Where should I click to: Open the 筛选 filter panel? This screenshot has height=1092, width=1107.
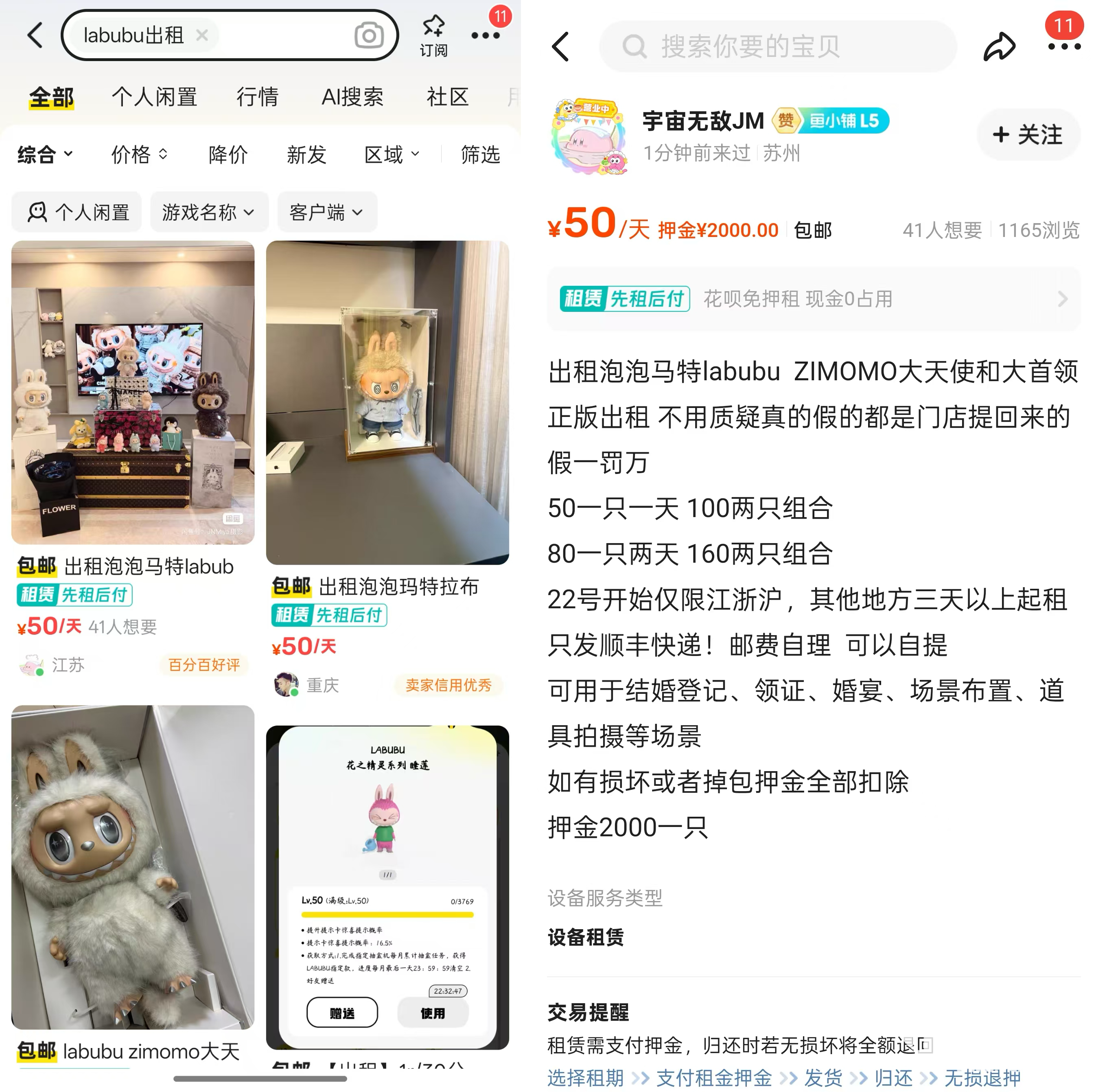click(480, 154)
